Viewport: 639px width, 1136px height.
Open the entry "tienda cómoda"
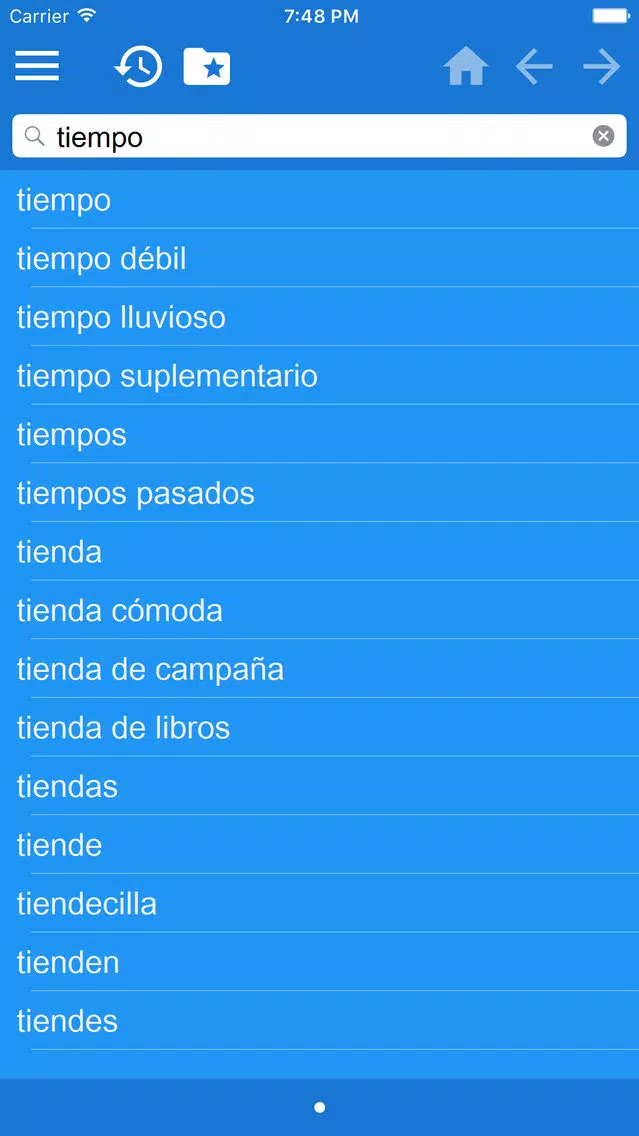point(320,611)
